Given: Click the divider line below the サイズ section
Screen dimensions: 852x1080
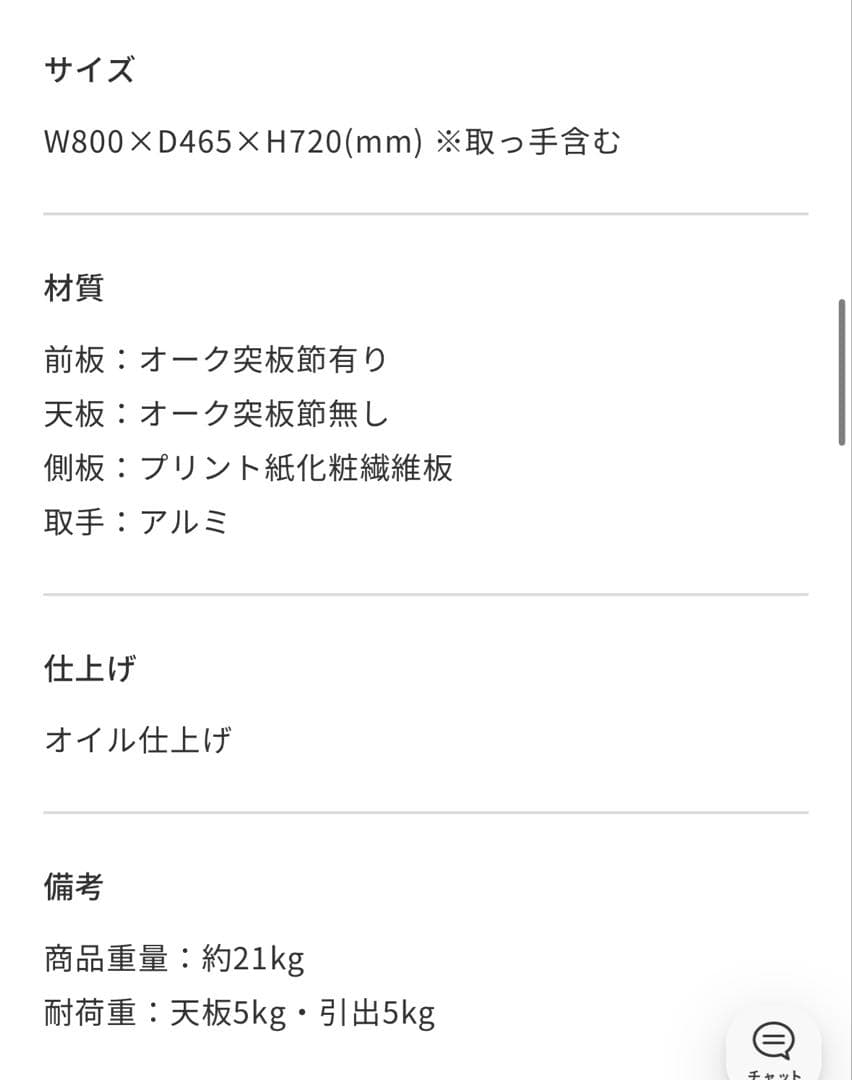Looking at the screenshot, I should 426,212.
